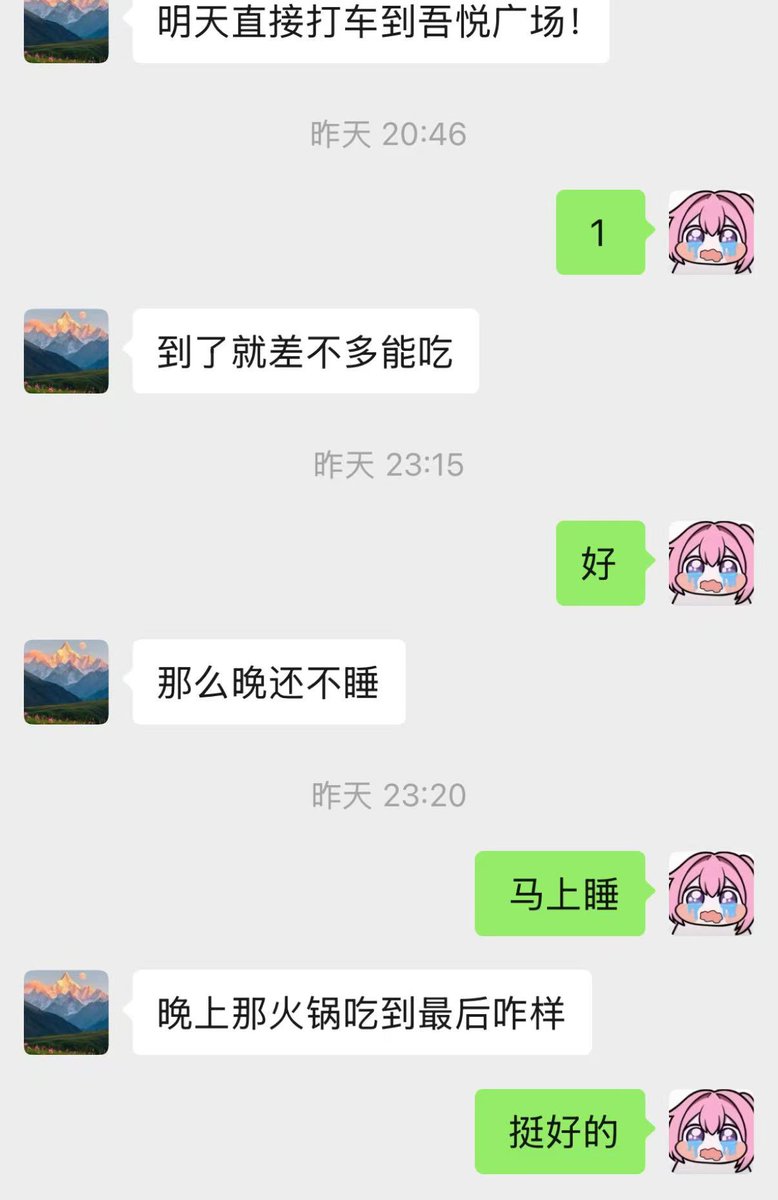Select the pink-haired avatar beside "挺好的"
The width and height of the screenshot is (778, 1200).
[x=711, y=1132]
